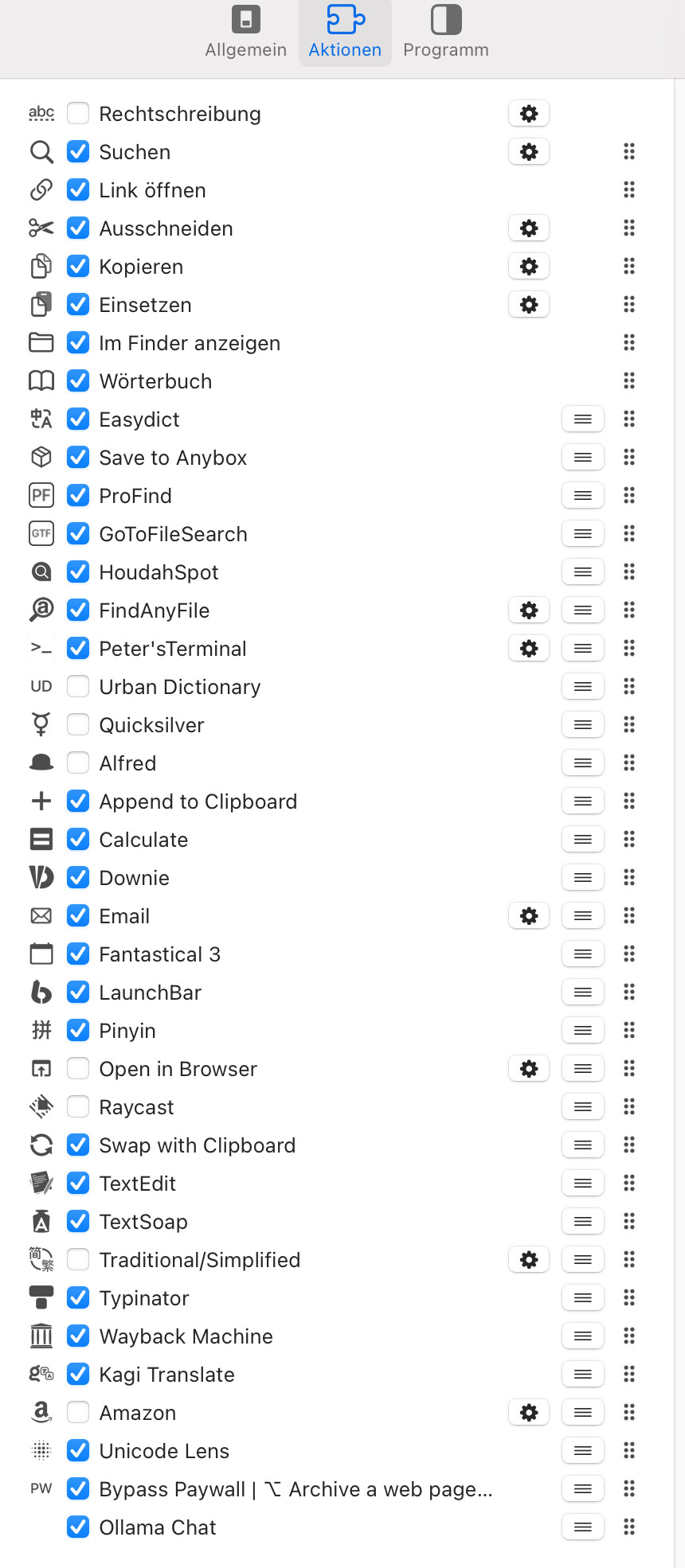685x1568 pixels.
Task: Enable the Amazon action checkbox
Action: 78,1413
